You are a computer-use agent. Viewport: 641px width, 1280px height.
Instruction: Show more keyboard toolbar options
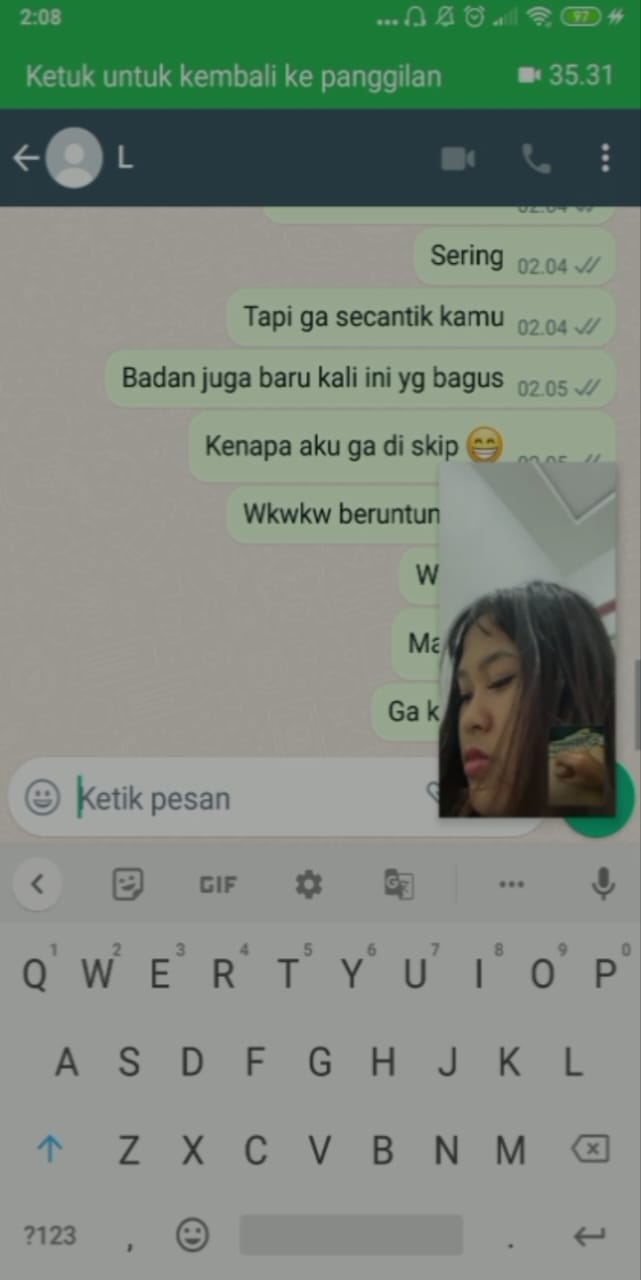point(511,884)
